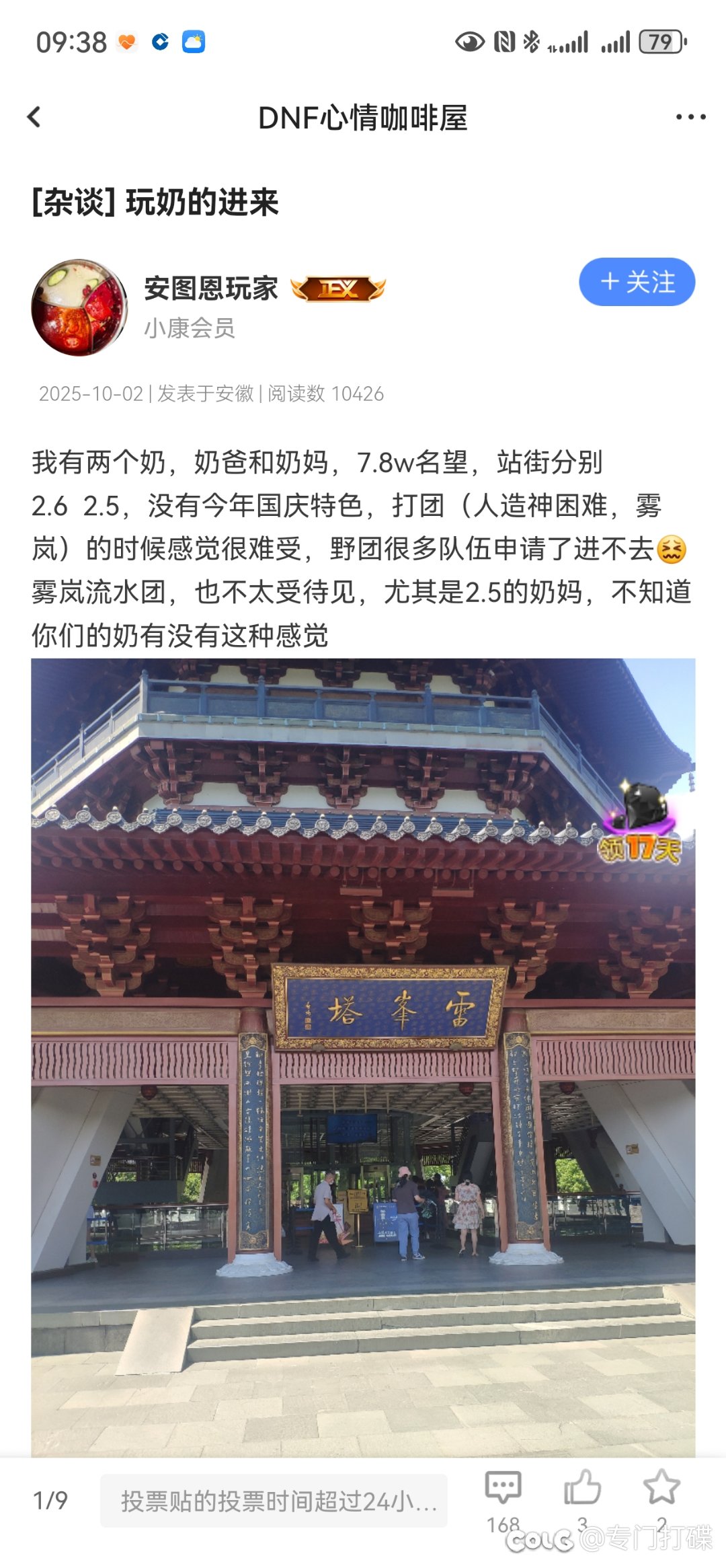
Task: Like this post with the thumbs-up icon
Action: coord(582,1489)
